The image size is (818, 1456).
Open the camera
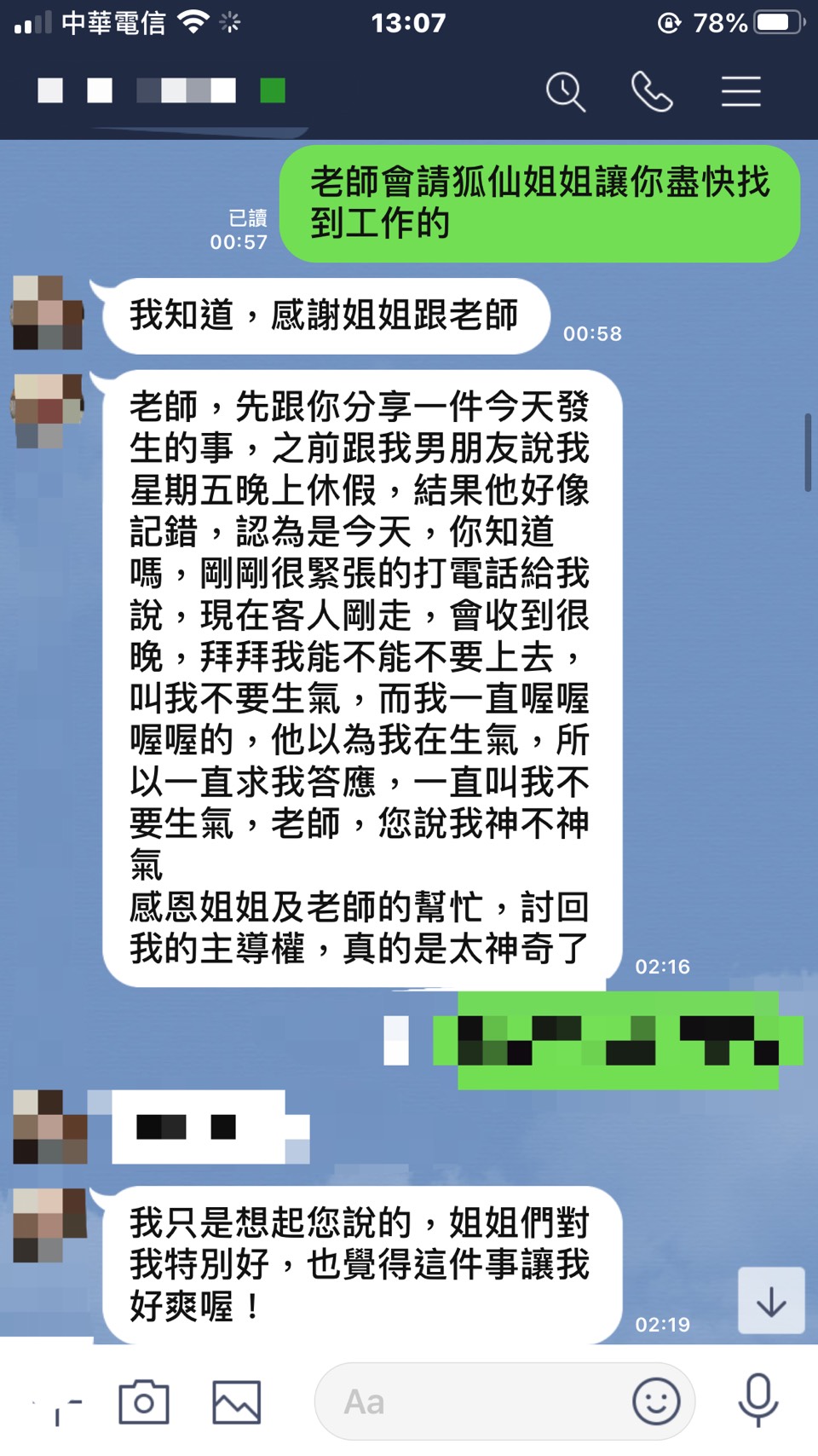(143, 1401)
